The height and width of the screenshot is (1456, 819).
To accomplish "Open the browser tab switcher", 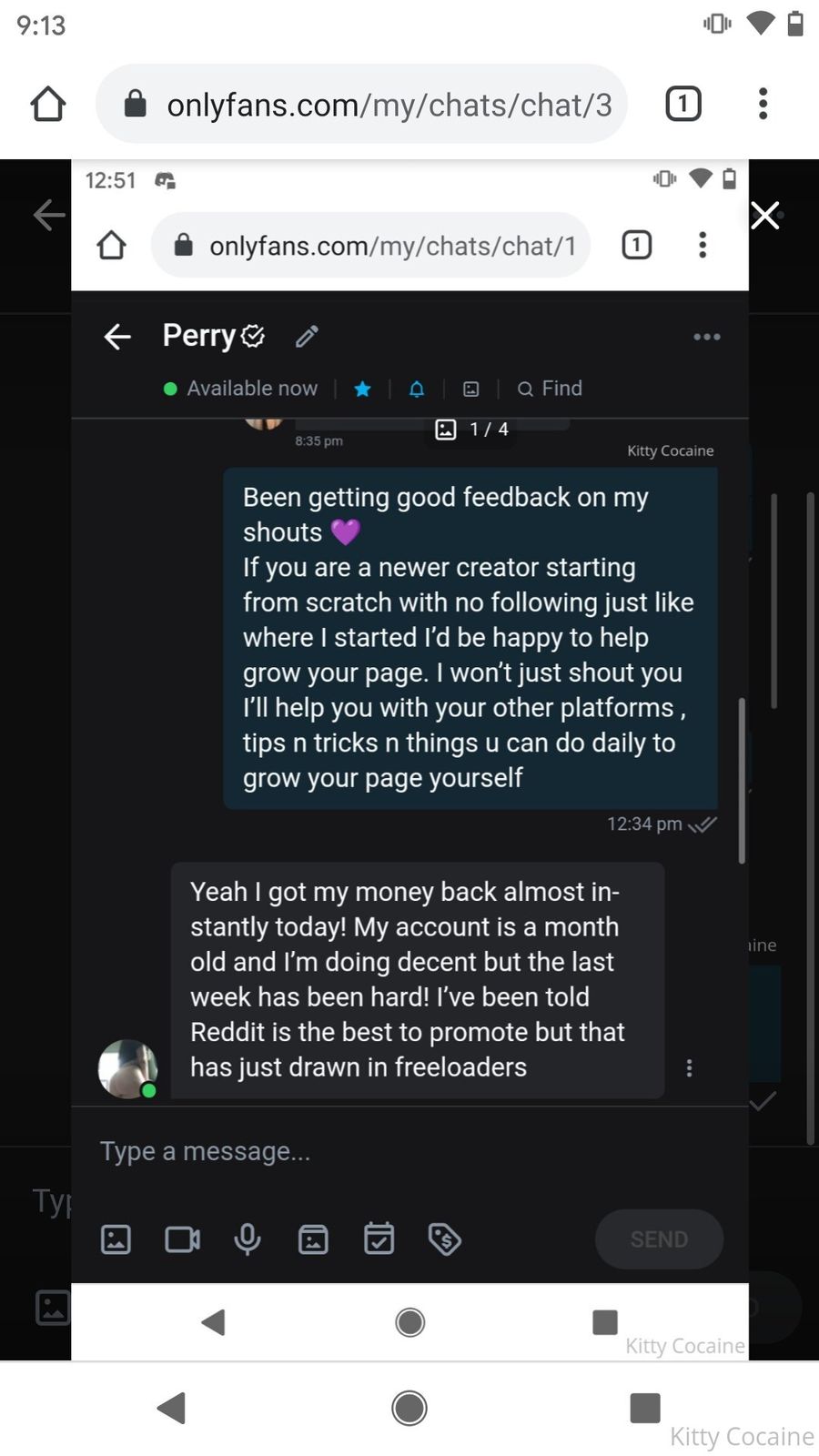I will (683, 104).
